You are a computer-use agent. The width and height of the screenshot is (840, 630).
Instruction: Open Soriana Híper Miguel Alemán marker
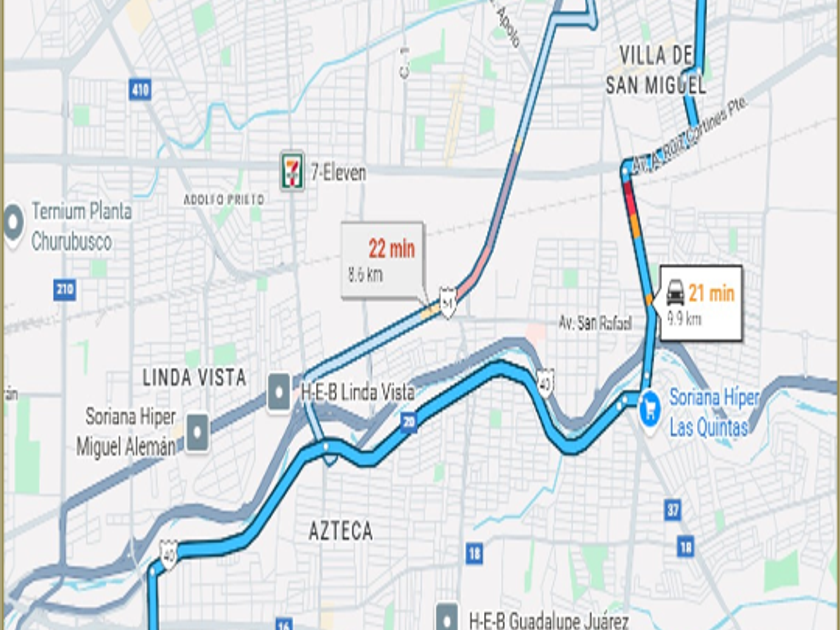point(197,432)
